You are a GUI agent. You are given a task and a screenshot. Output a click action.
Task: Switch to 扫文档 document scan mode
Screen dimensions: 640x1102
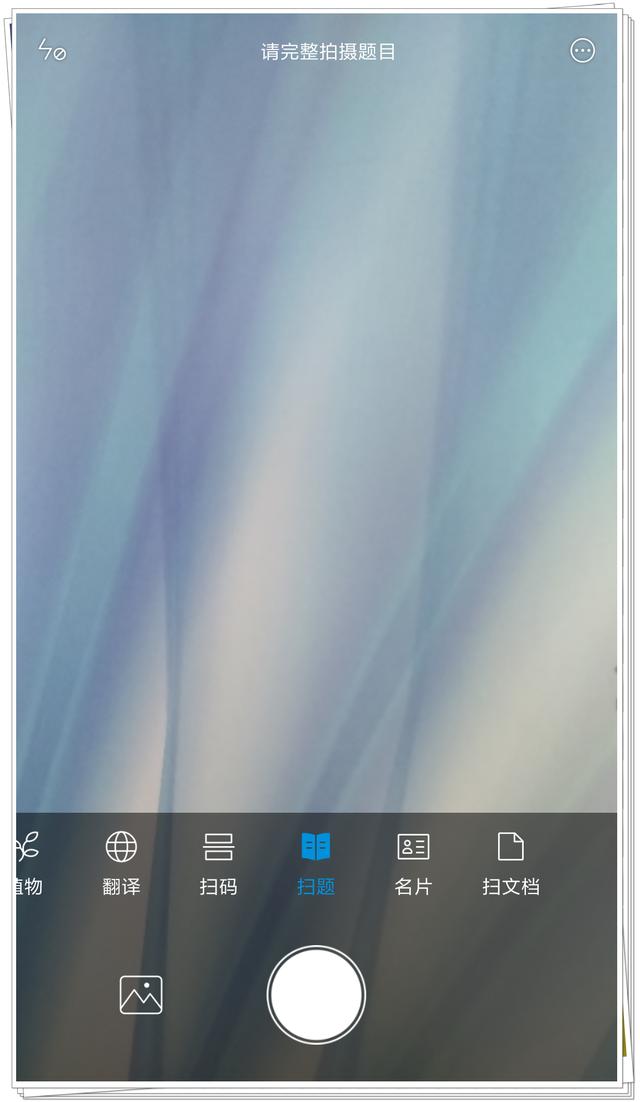click(x=511, y=863)
